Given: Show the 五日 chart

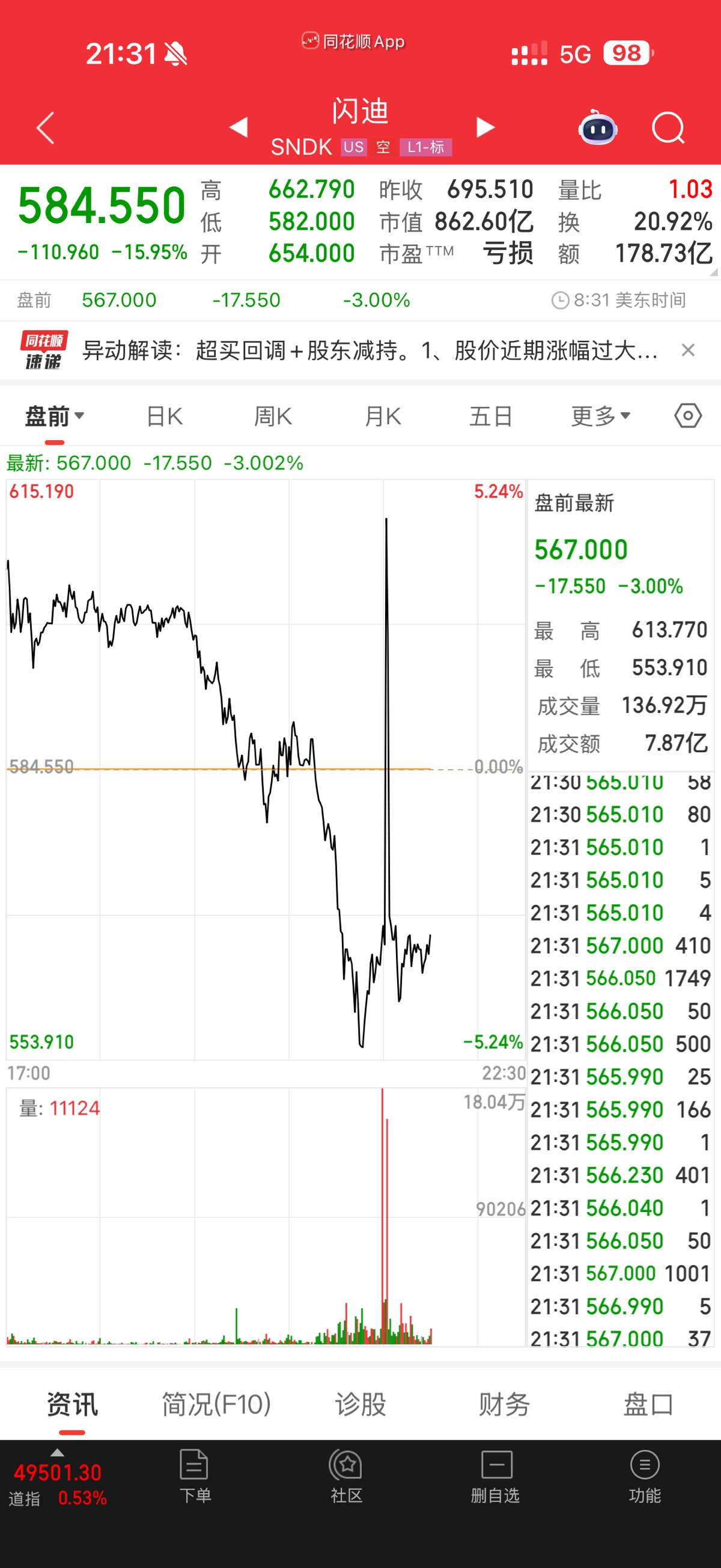Looking at the screenshot, I should point(490,417).
